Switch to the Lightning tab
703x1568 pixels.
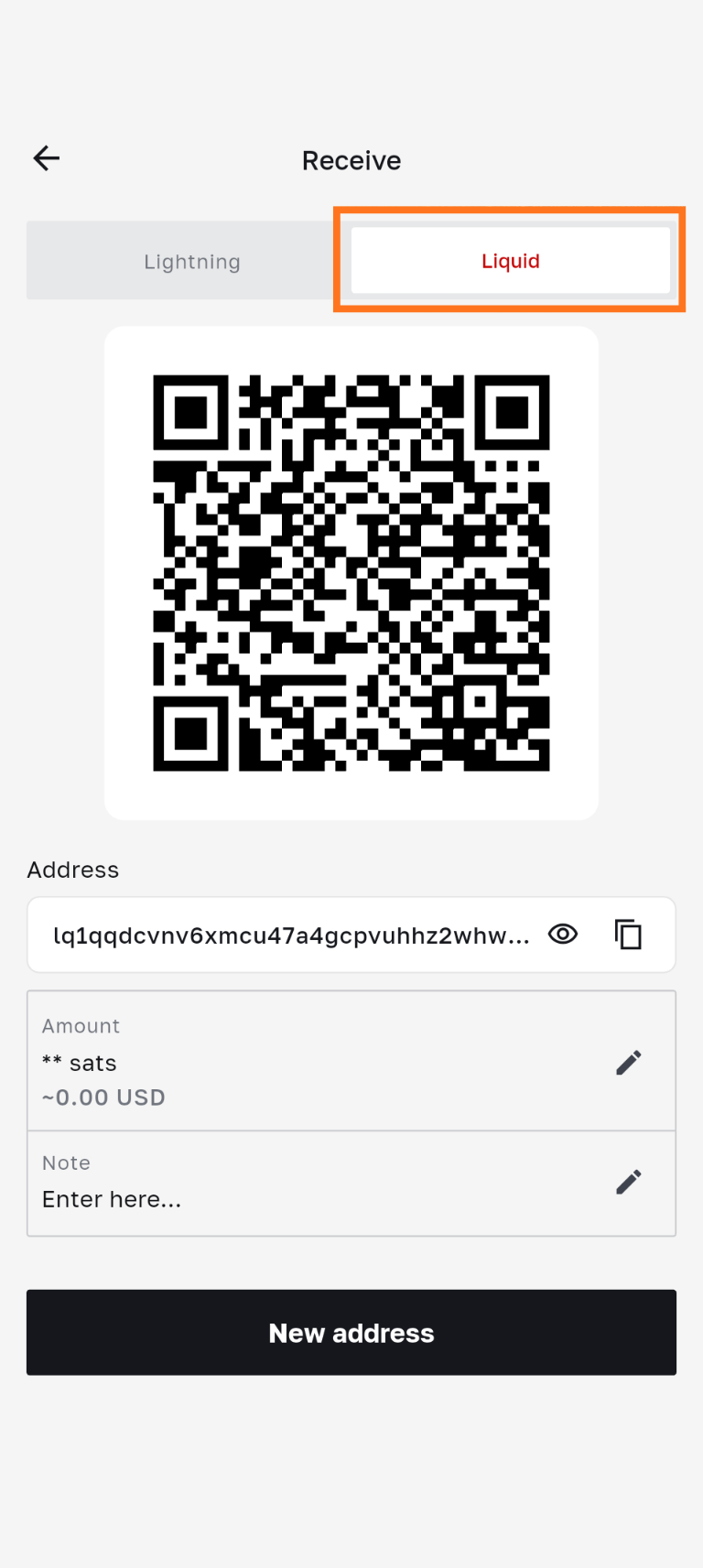[191, 261]
